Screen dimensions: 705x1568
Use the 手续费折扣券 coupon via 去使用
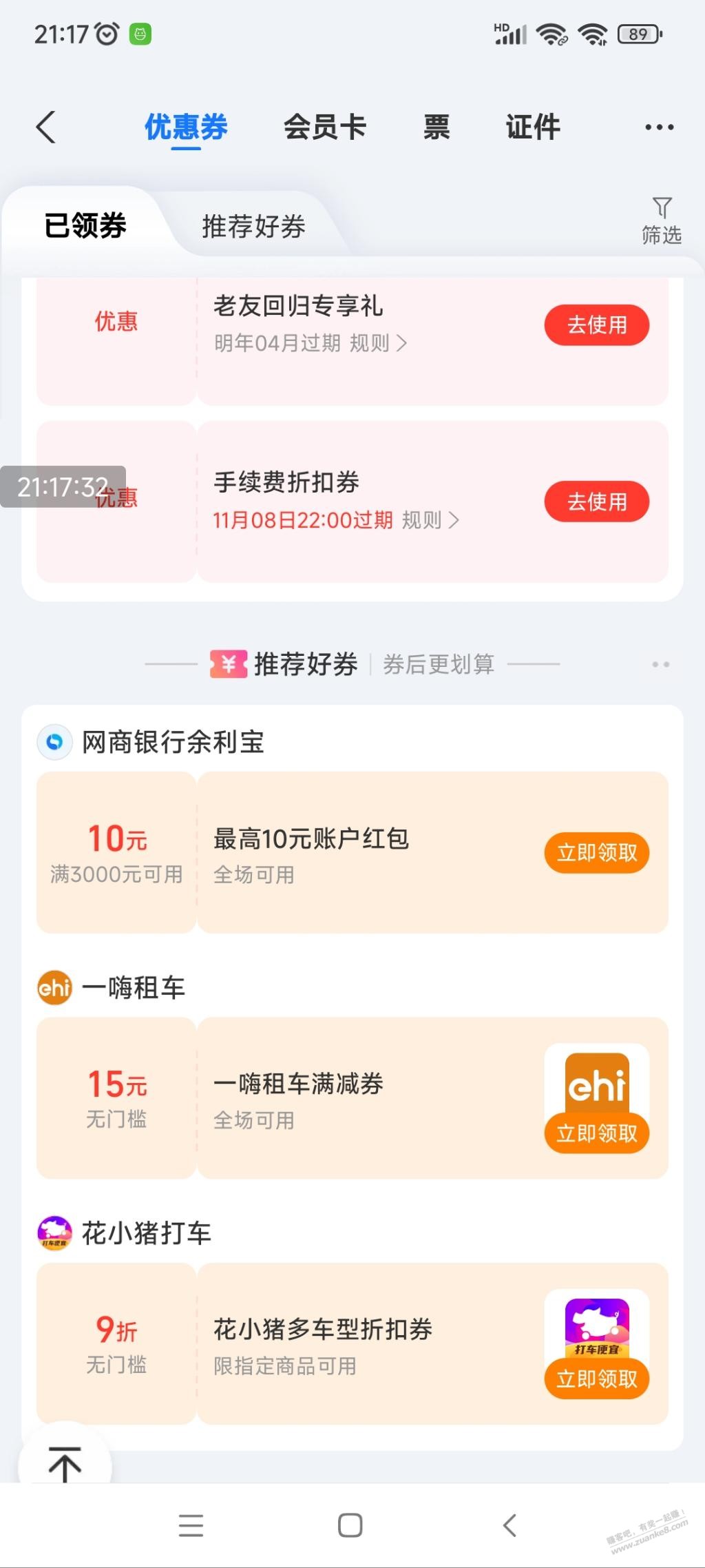[x=596, y=502]
